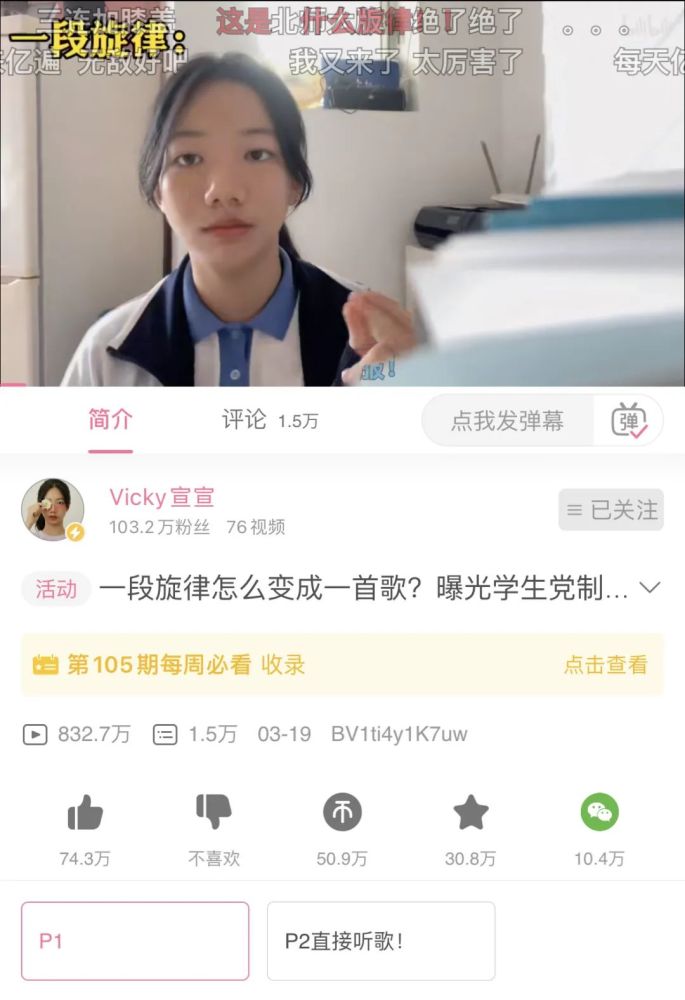Switch to the 简介 tab
Image resolution: width=685 pixels, height=1000 pixels.
(110, 420)
